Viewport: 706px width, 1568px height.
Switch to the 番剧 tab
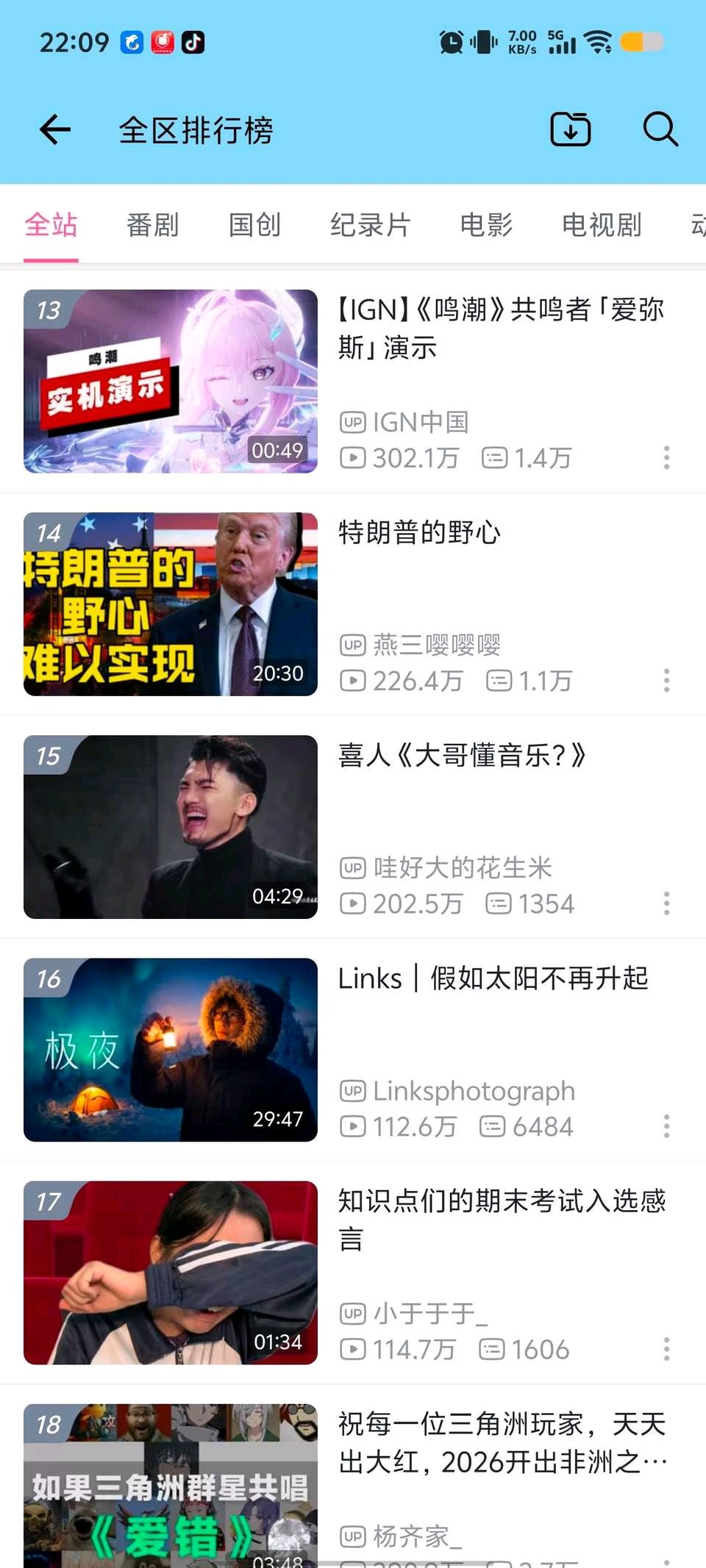click(153, 225)
